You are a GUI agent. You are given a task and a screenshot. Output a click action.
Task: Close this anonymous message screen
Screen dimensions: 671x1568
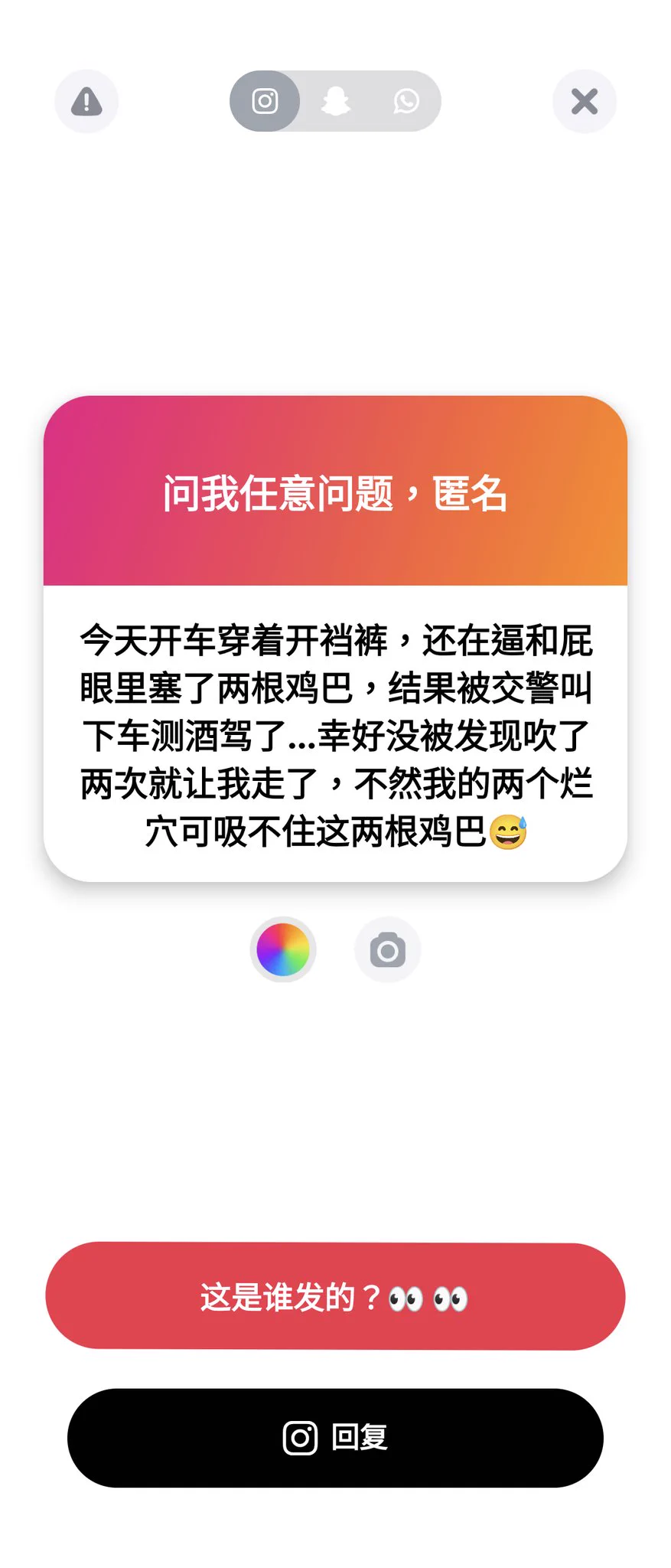[585, 101]
